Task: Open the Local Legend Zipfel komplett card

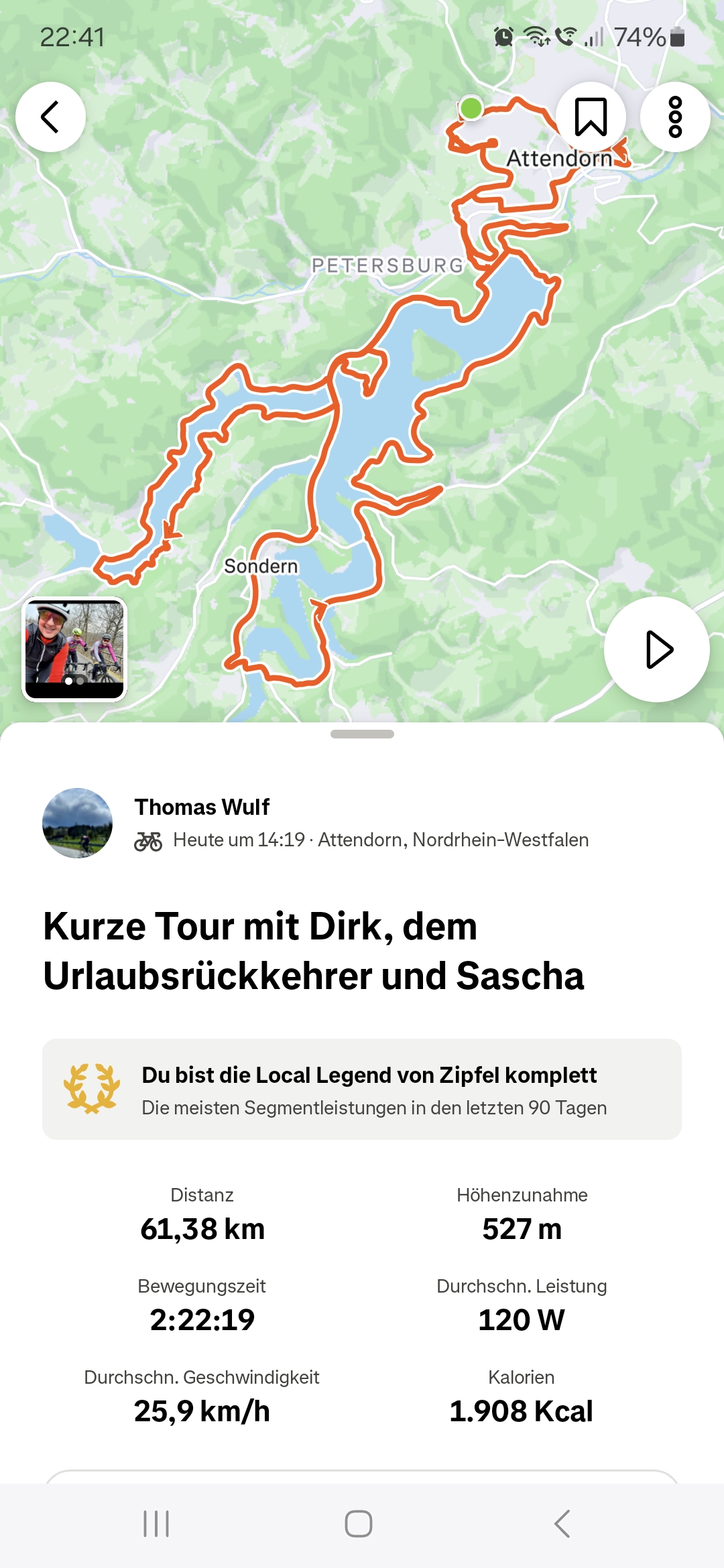Action: click(362, 1089)
